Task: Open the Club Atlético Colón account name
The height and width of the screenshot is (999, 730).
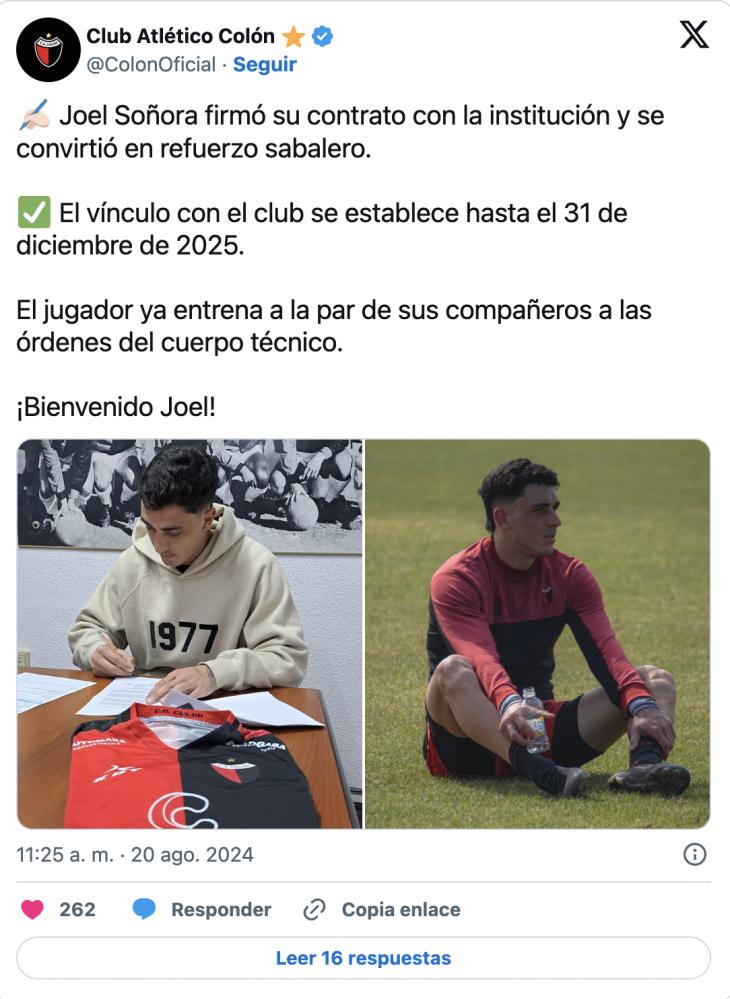Action: point(180,37)
